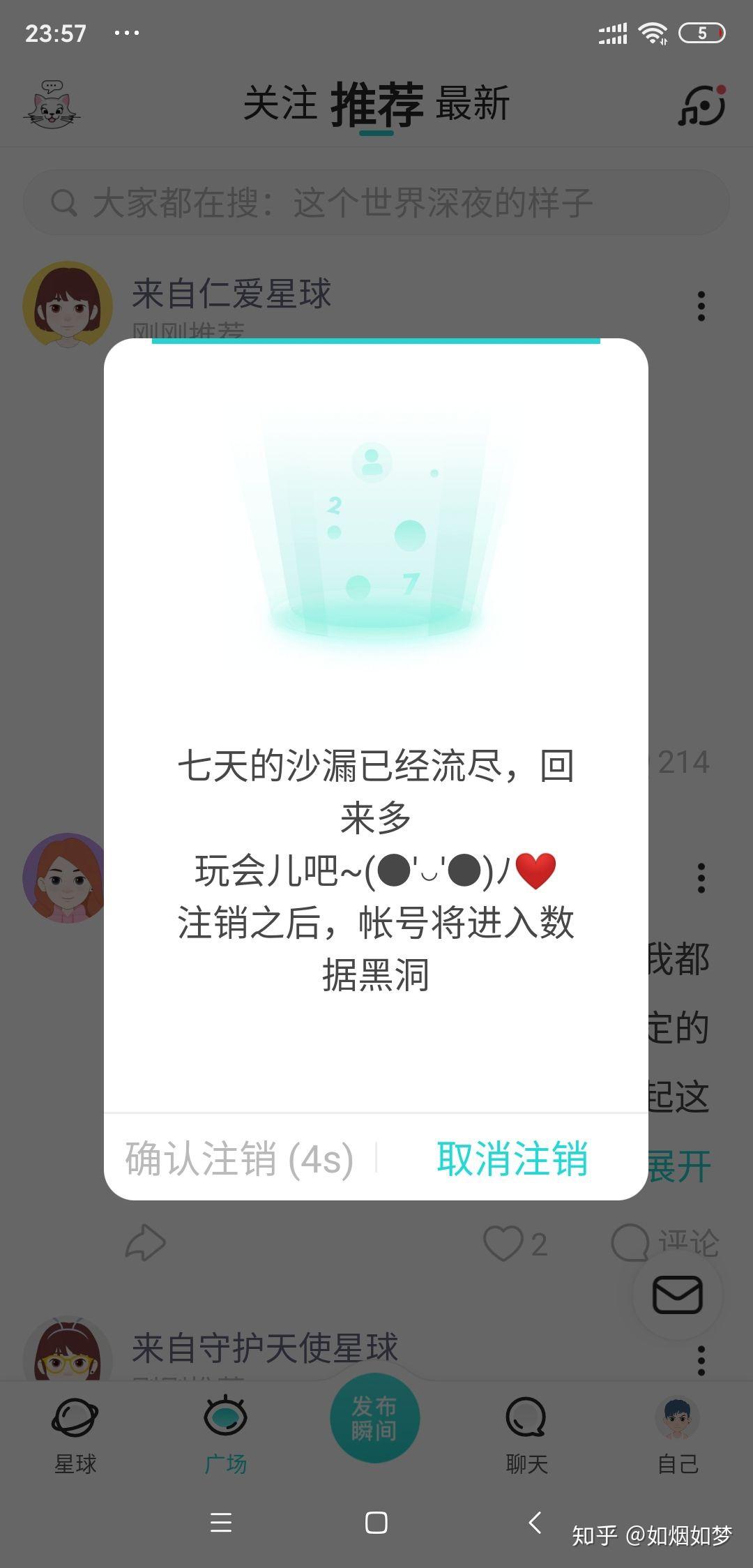This screenshot has height=1568, width=753.
Task: Open the search box 大家都在搜
Action: tap(376, 202)
